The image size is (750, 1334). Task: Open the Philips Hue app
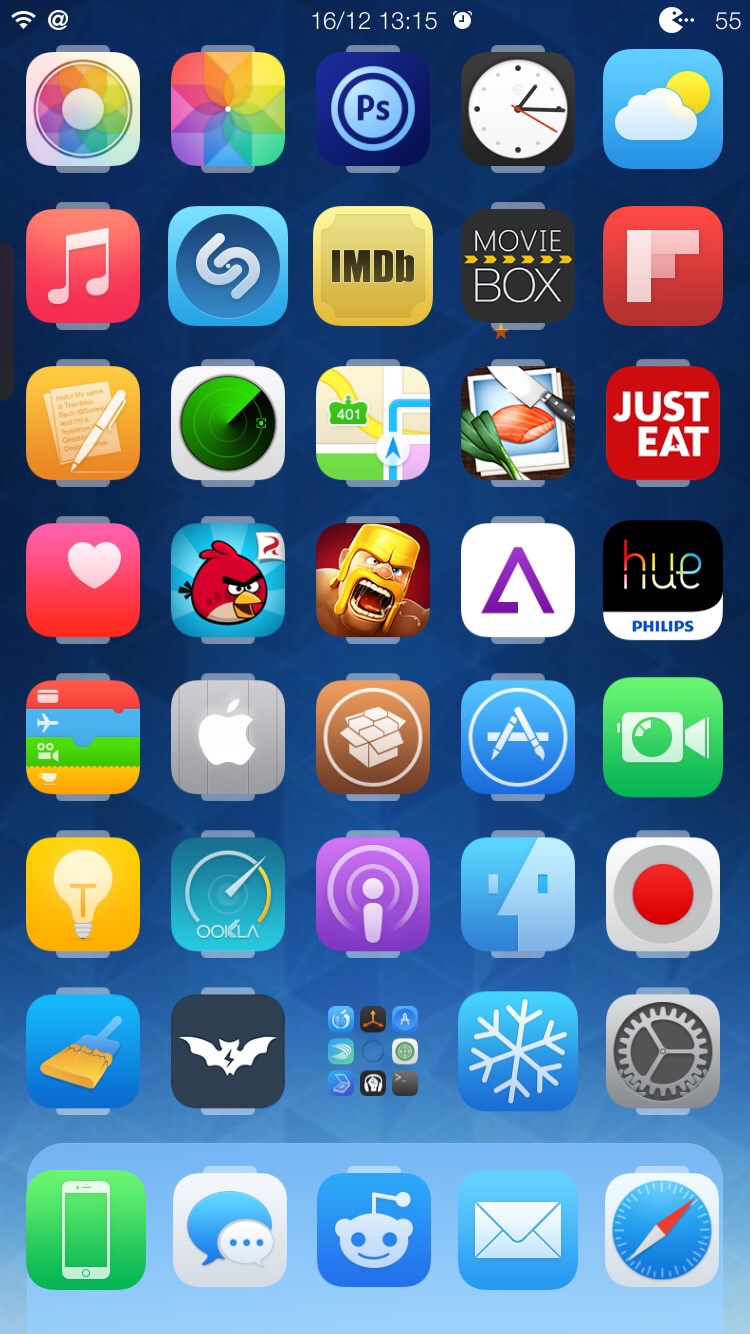click(x=663, y=580)
